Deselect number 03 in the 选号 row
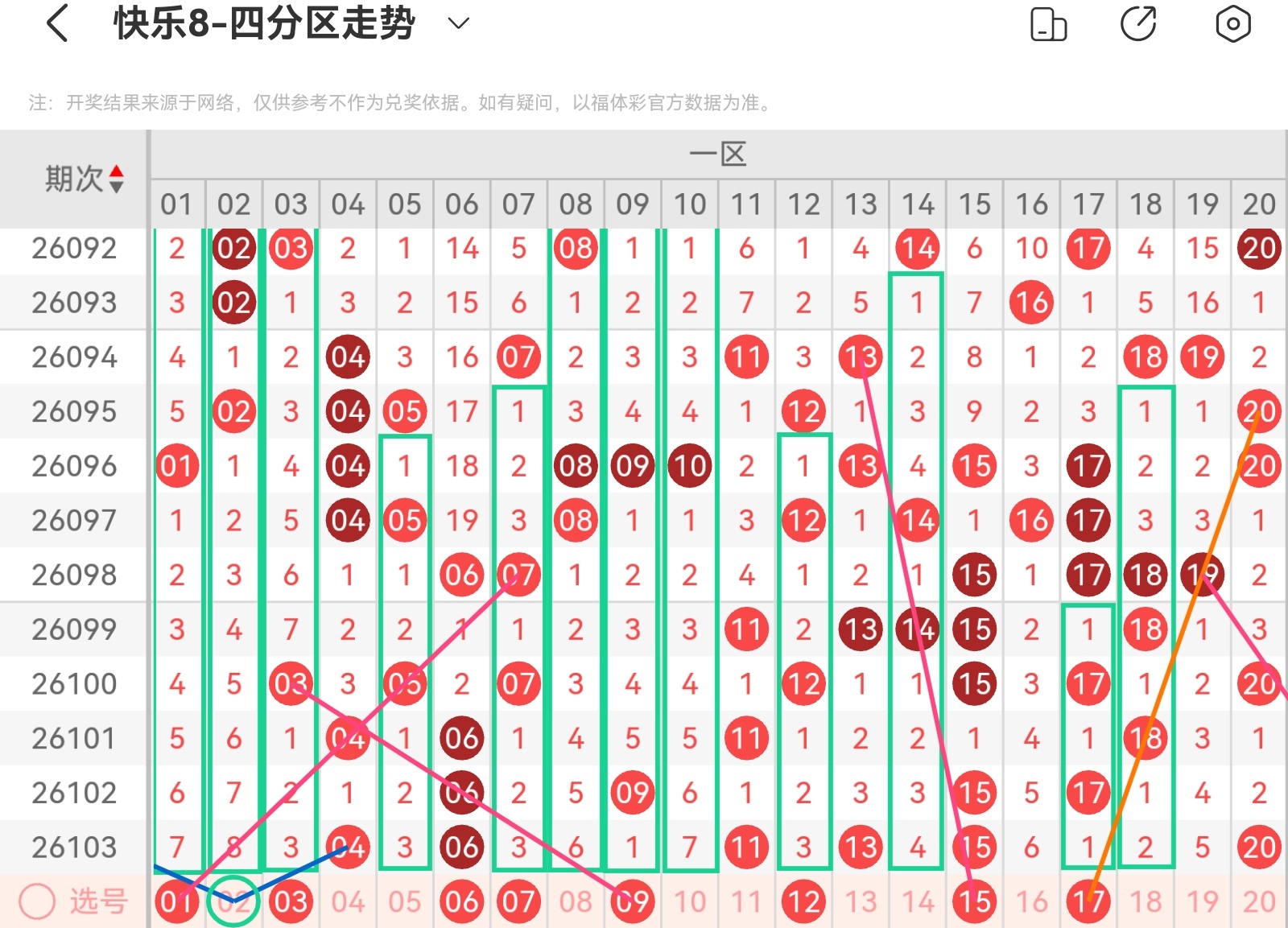Image resolution: width=1288 pixels, height=928 pixels. [x=291, y=901]
